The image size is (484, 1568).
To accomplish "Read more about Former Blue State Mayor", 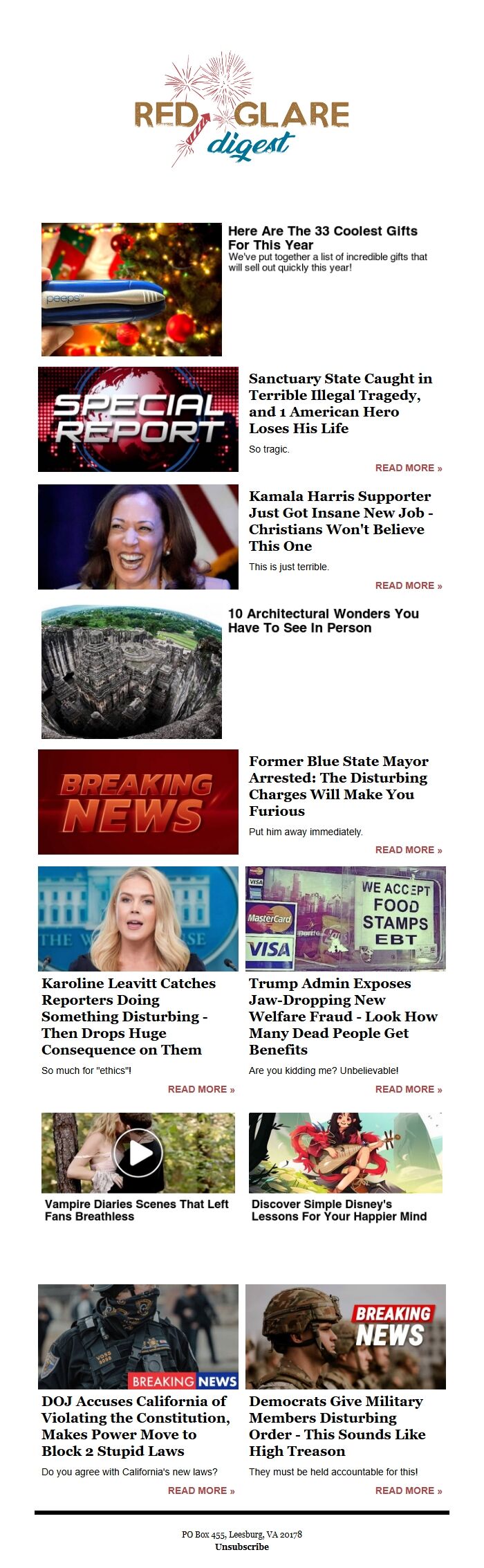I will (408, 850).
